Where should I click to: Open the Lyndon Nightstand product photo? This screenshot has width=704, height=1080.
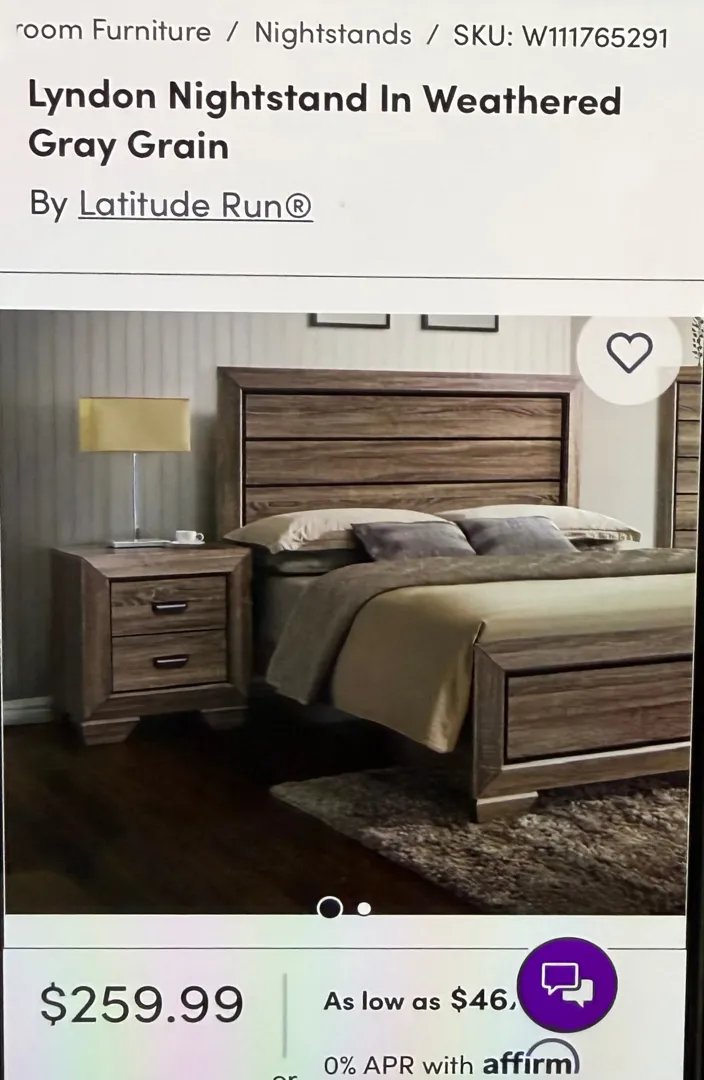(x=350, y=610)
